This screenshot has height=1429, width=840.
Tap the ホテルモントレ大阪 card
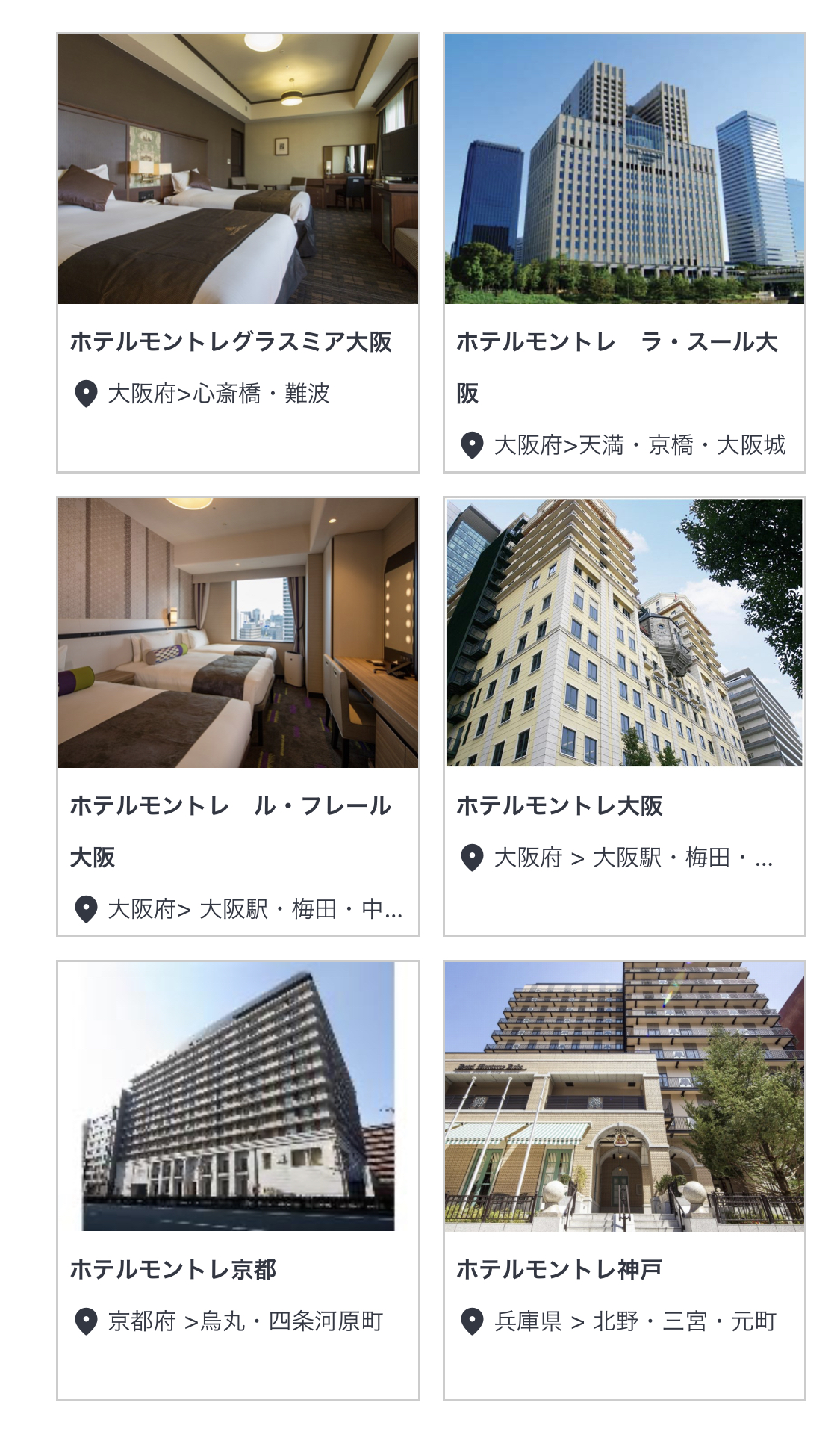(x=624, y=716)
